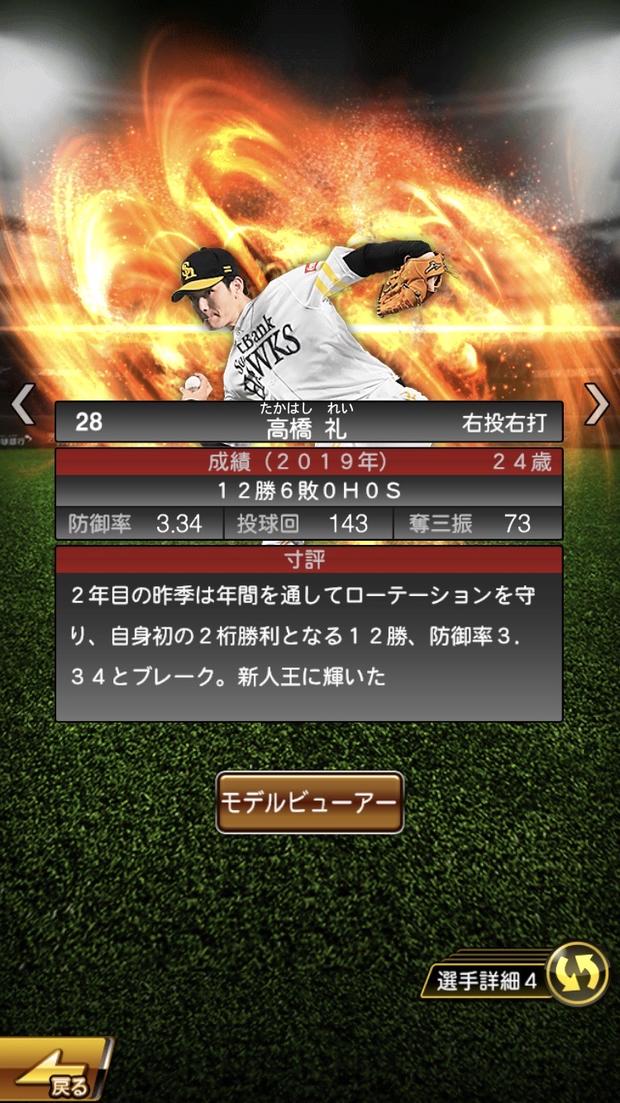Show the previous player with the left arrow

pyautogui.click(x=22, y=405)
